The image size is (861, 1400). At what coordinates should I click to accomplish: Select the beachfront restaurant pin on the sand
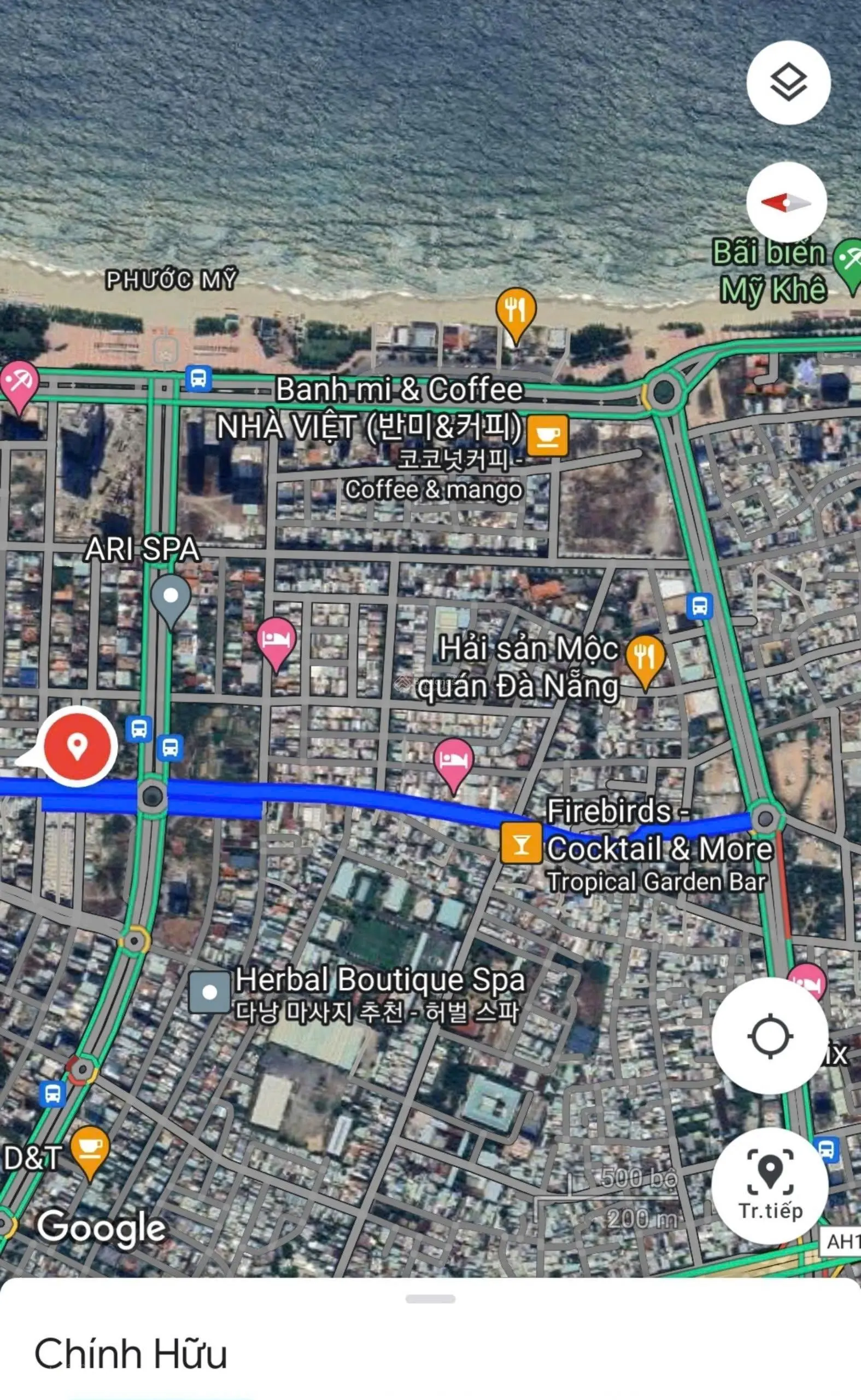pyautogui.click(x=516, y=311)
